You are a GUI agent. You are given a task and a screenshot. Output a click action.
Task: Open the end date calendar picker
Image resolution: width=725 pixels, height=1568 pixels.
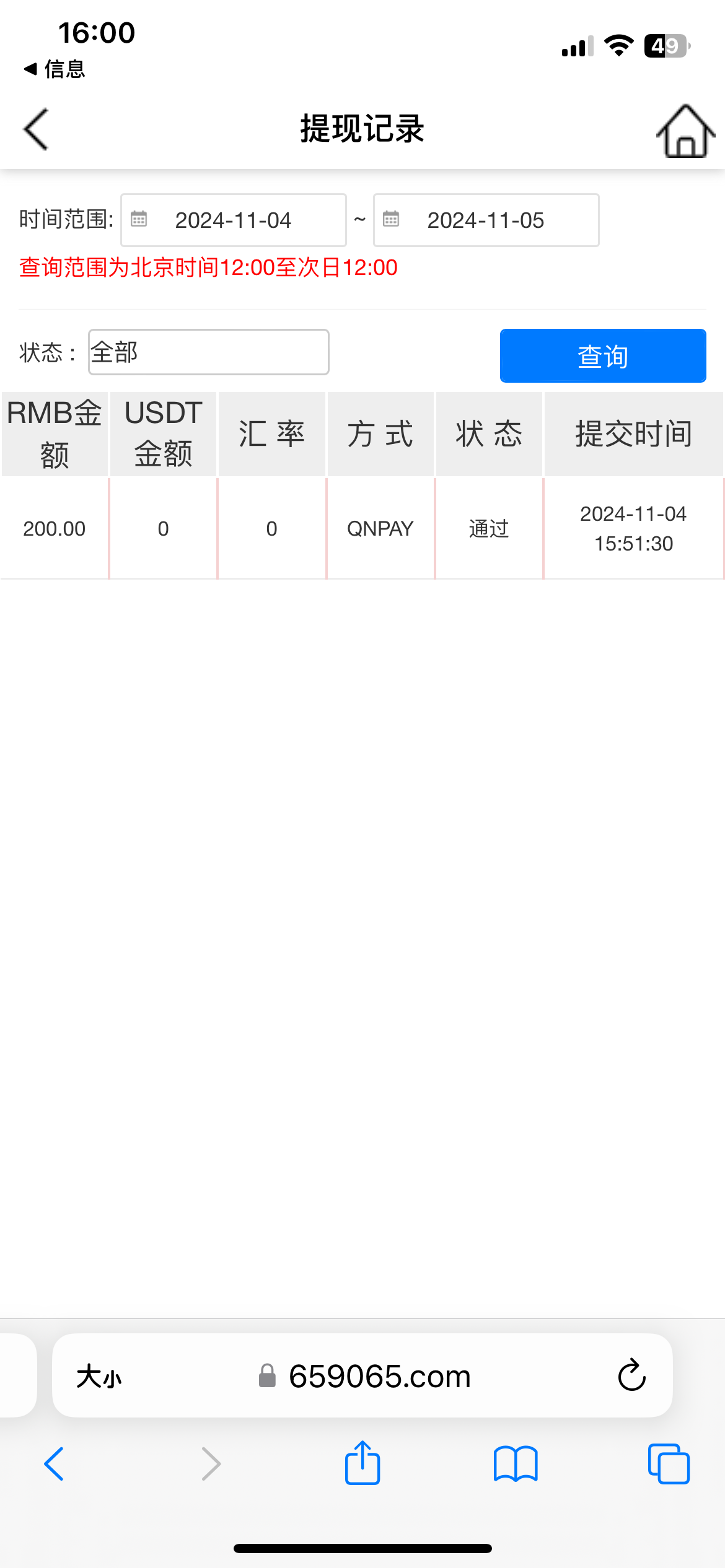[392, 219]
